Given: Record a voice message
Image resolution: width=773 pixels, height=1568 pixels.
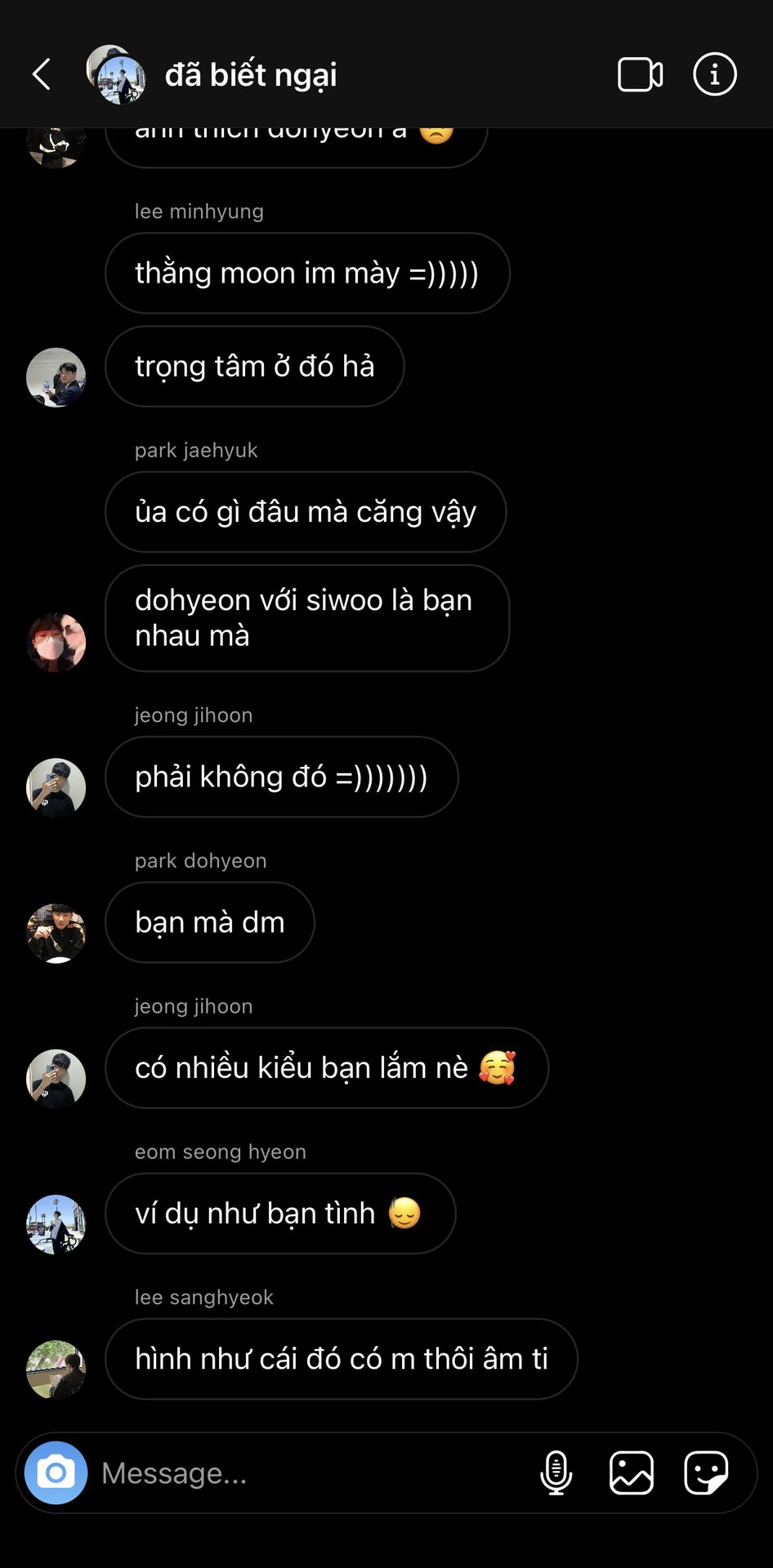Looking at the screenshot, I should (556, 1472).
